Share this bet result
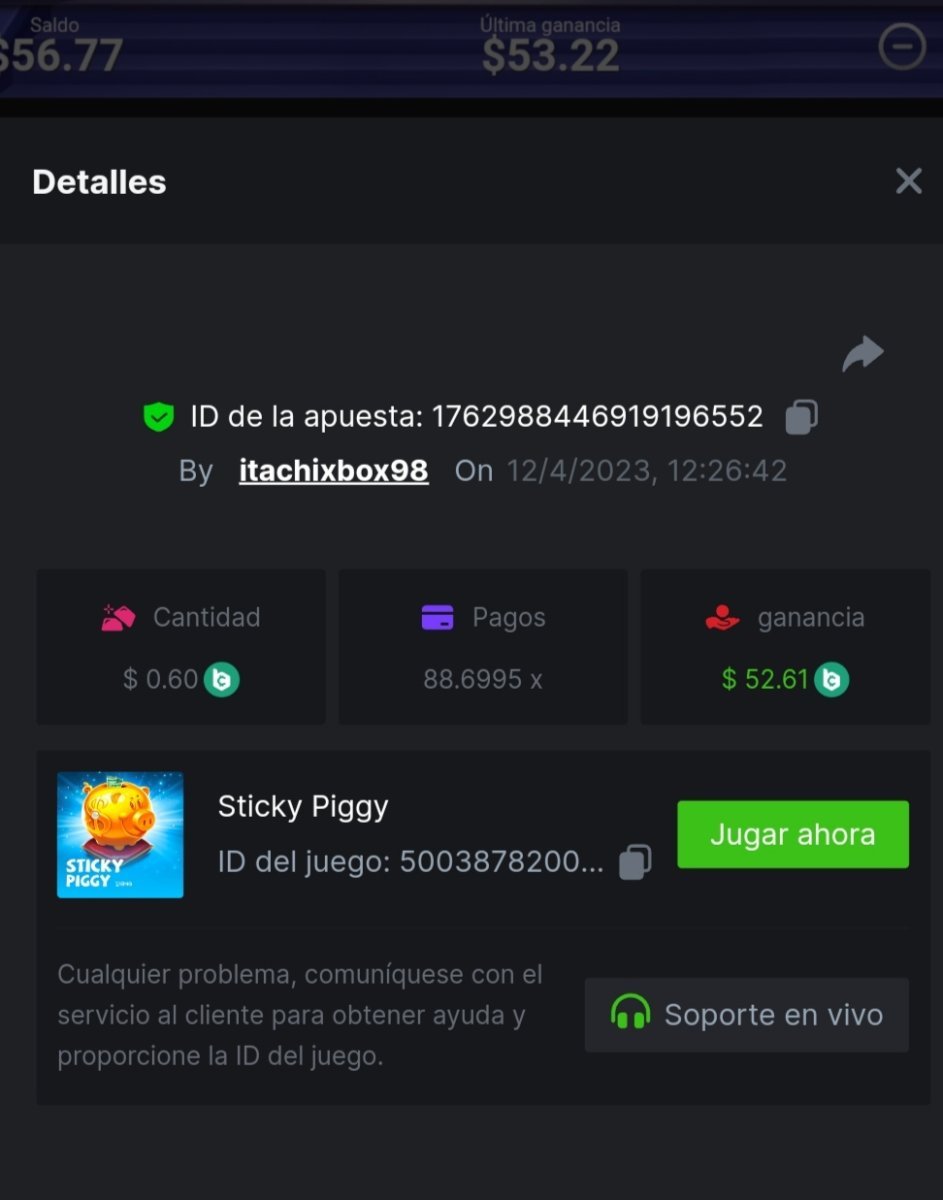943x1200 pixels. click(x=862, y=353)
